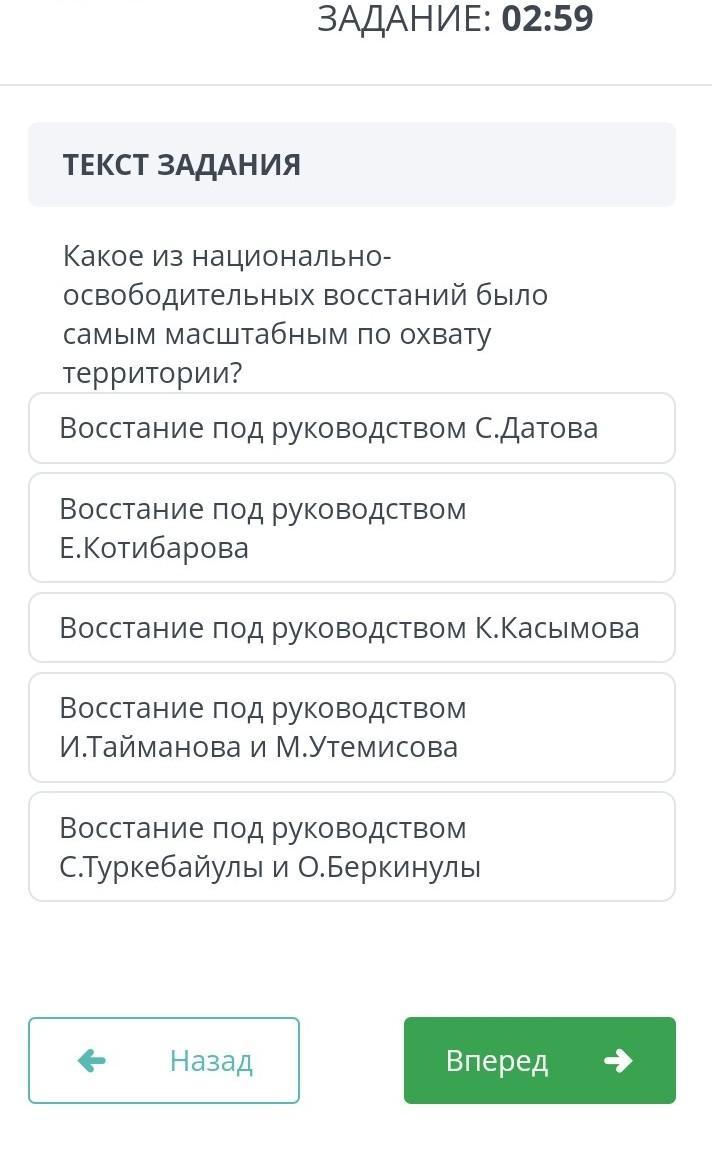
Task: Go back with the Назад button
Action: 164,1060
